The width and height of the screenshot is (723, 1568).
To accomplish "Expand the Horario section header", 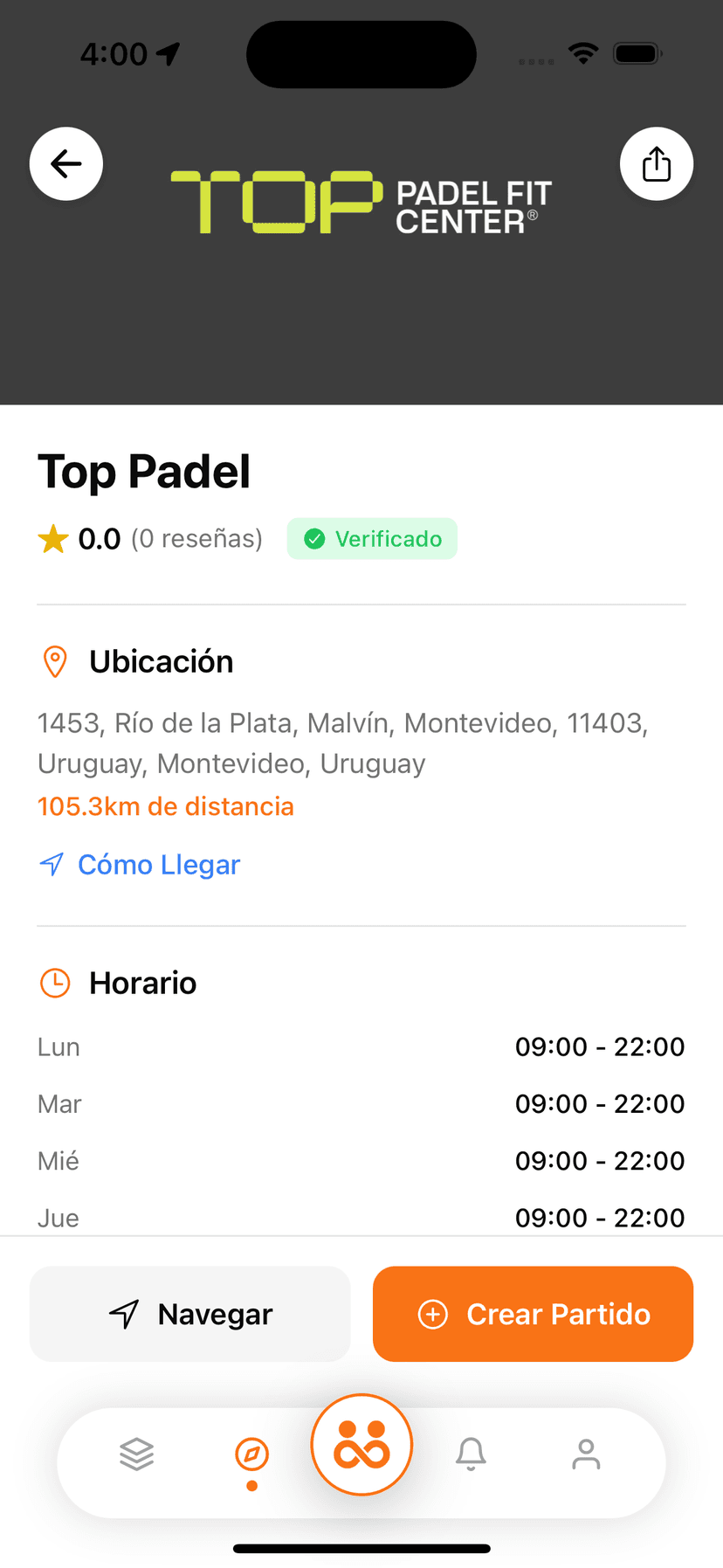I will coord(142,983).
